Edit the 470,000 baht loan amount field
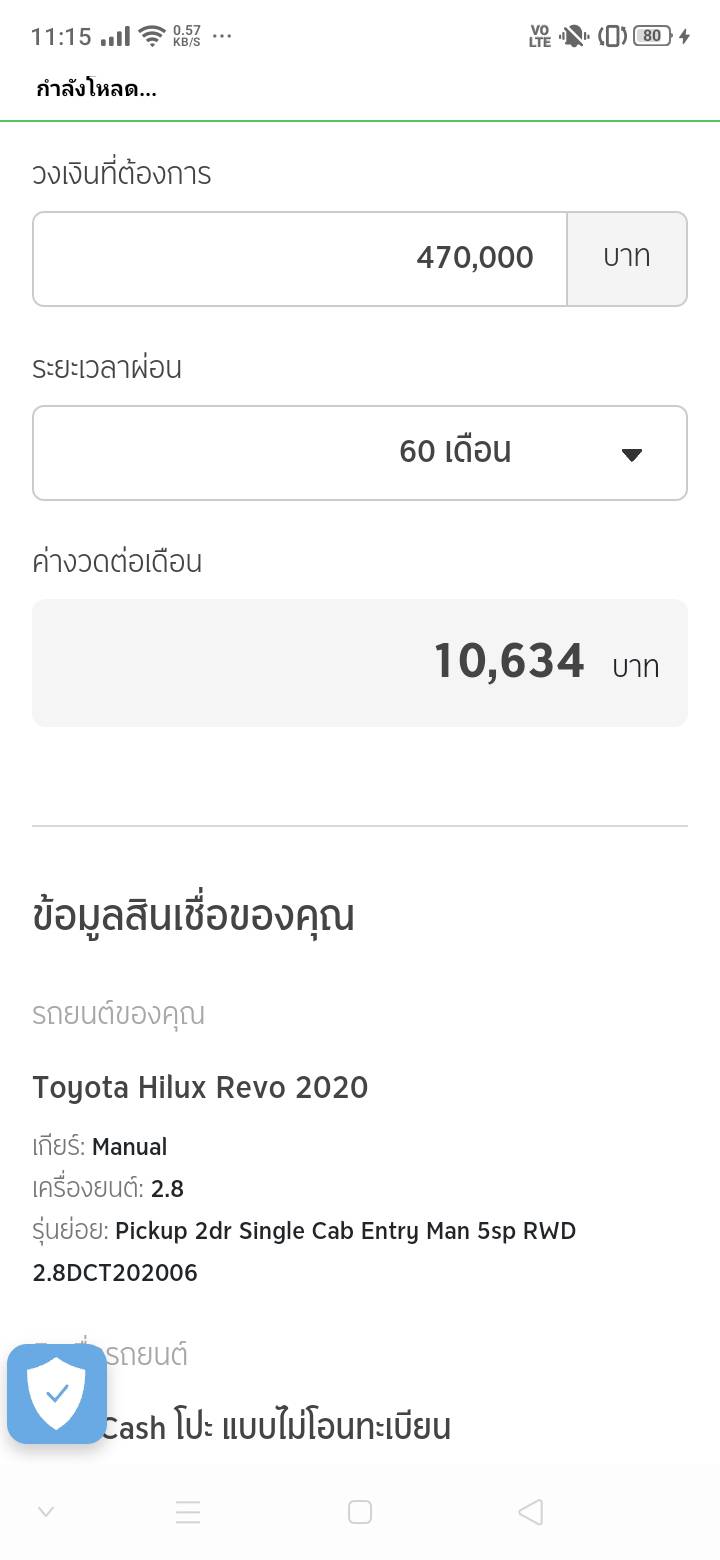The height and width of the screenshot is (1560, 720). click(300, 259)
